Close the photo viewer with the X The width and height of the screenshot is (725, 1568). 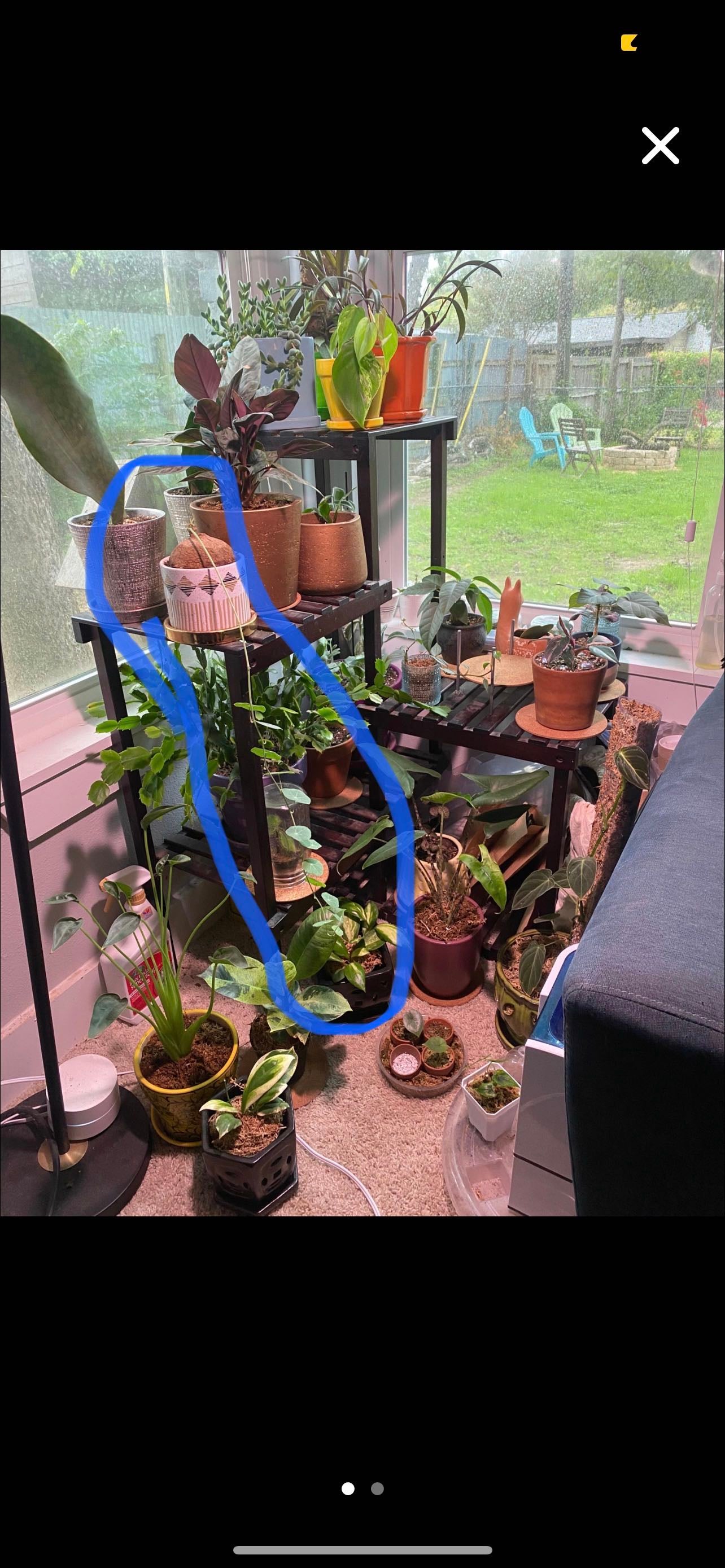click(x=660, y=146)
